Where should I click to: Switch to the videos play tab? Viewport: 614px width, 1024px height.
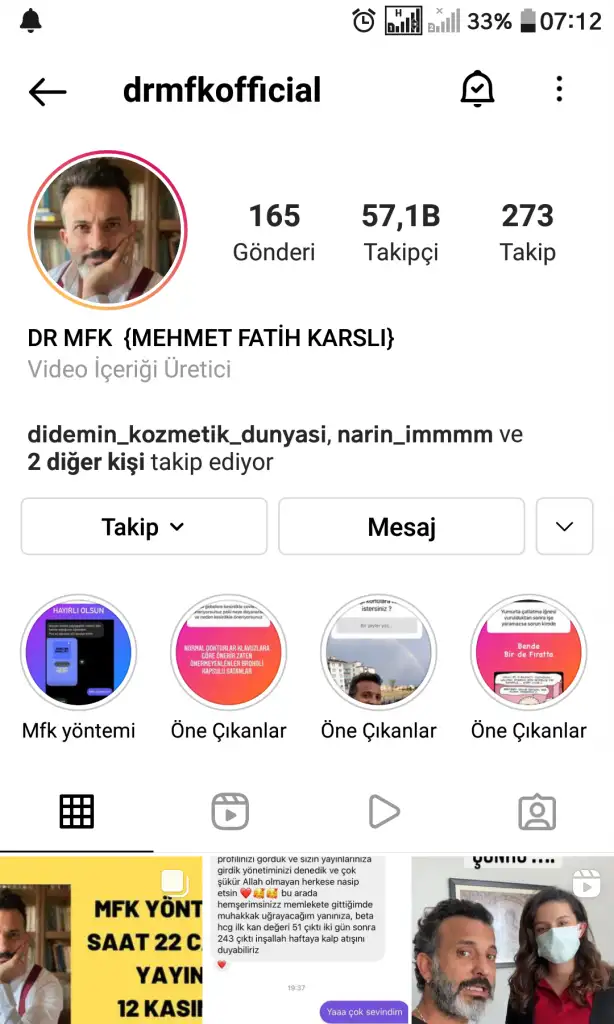(383, 812)
